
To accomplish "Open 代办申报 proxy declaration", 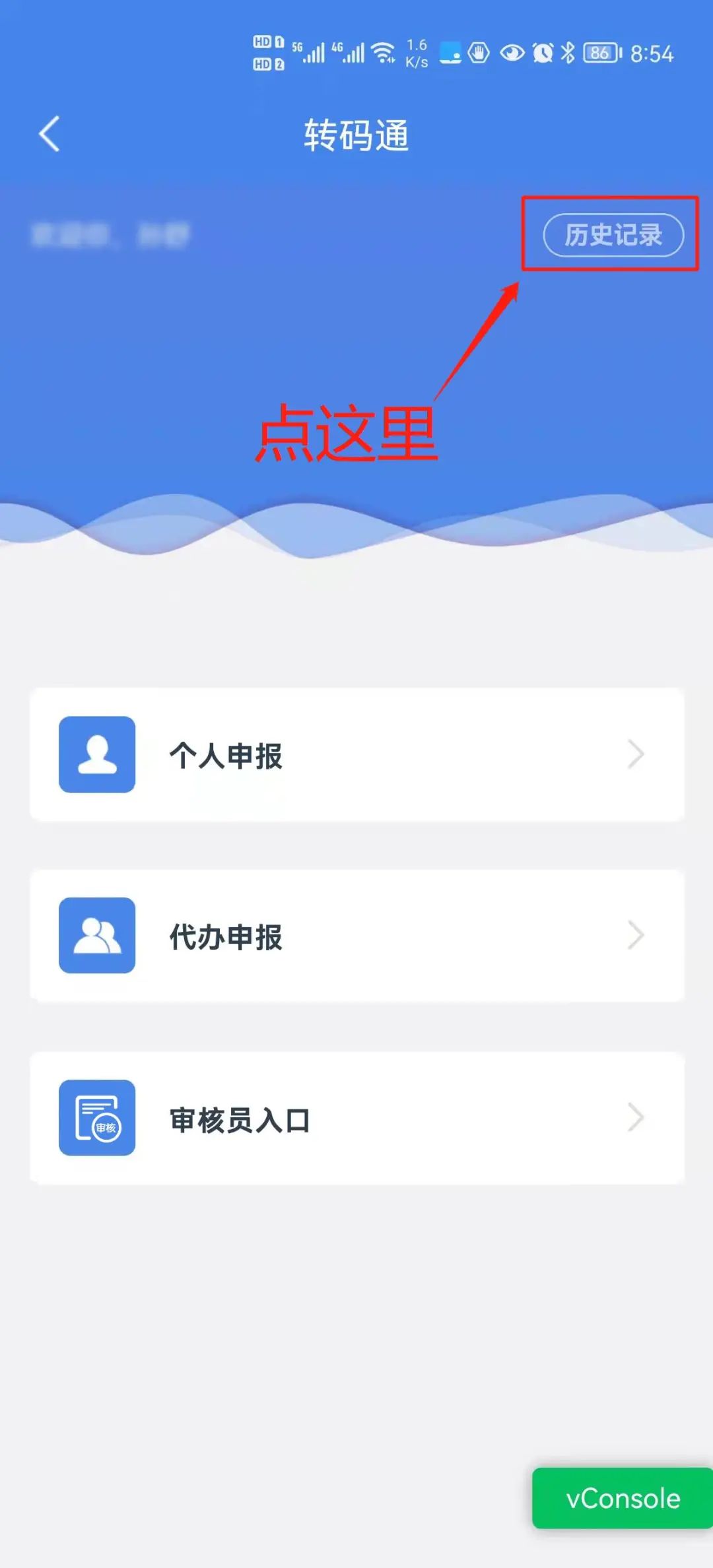I will [356, 936].
